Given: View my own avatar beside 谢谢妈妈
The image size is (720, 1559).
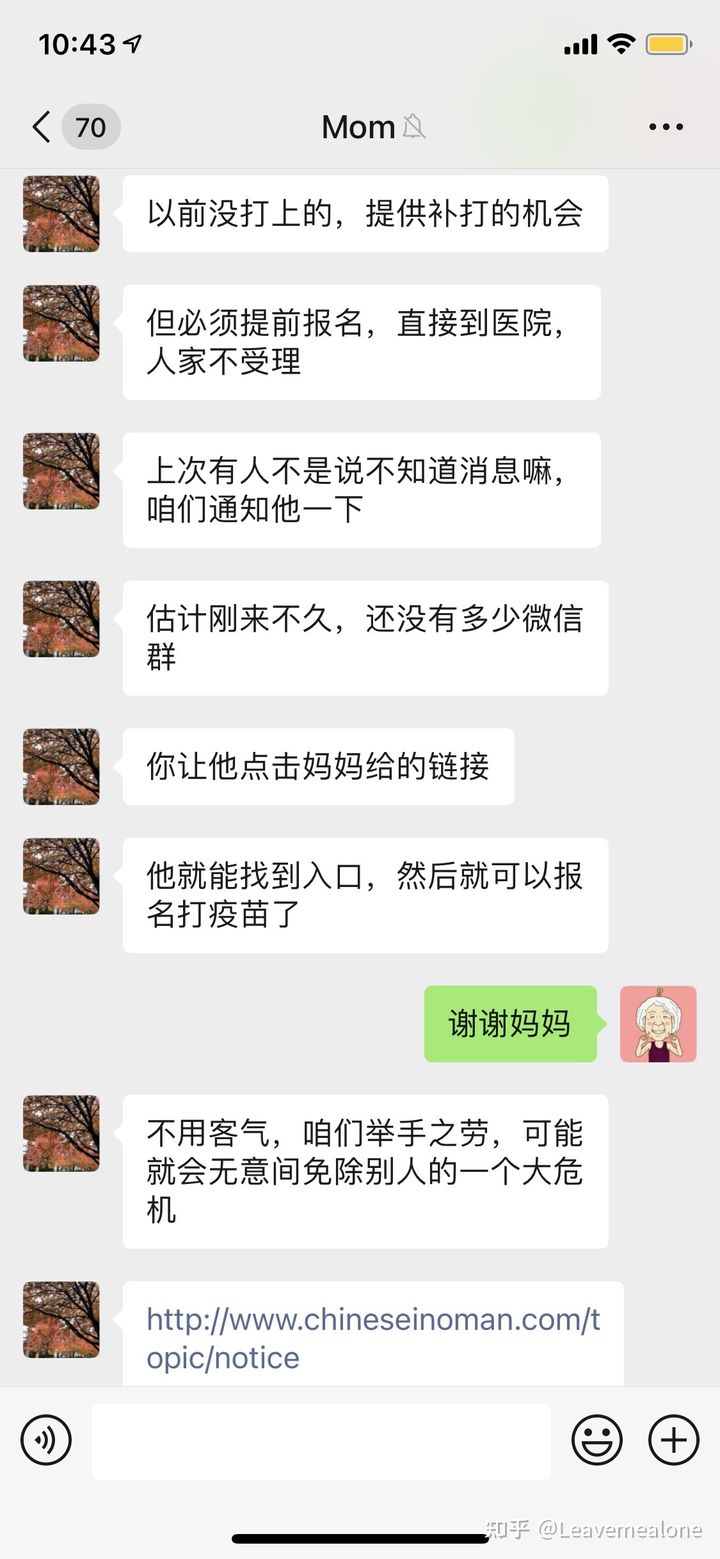Looking at the screenshot, I should coord(658,1024).
